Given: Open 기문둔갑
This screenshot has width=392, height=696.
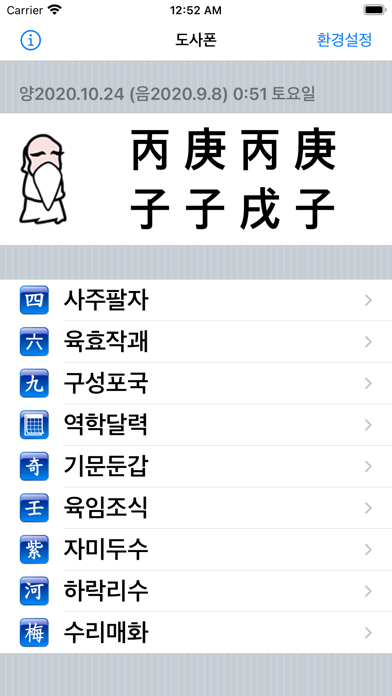Looking at the screenshot, I should (196, 467).
